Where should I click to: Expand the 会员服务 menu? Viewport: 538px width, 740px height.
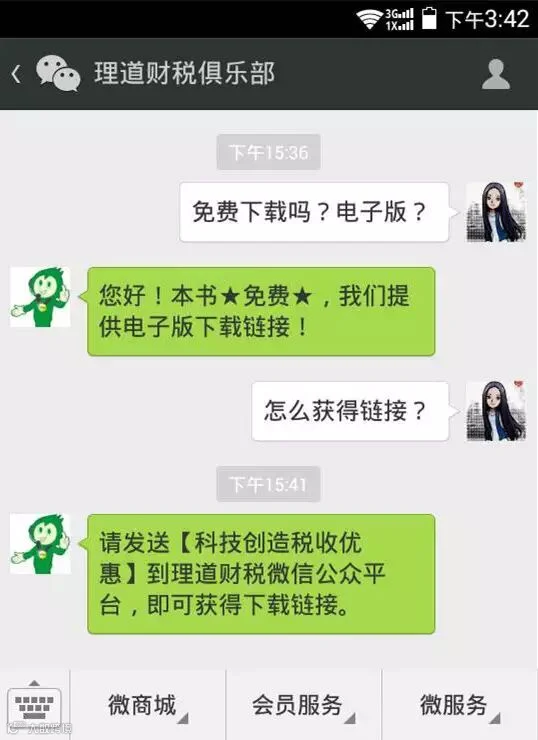click(303, 705)
